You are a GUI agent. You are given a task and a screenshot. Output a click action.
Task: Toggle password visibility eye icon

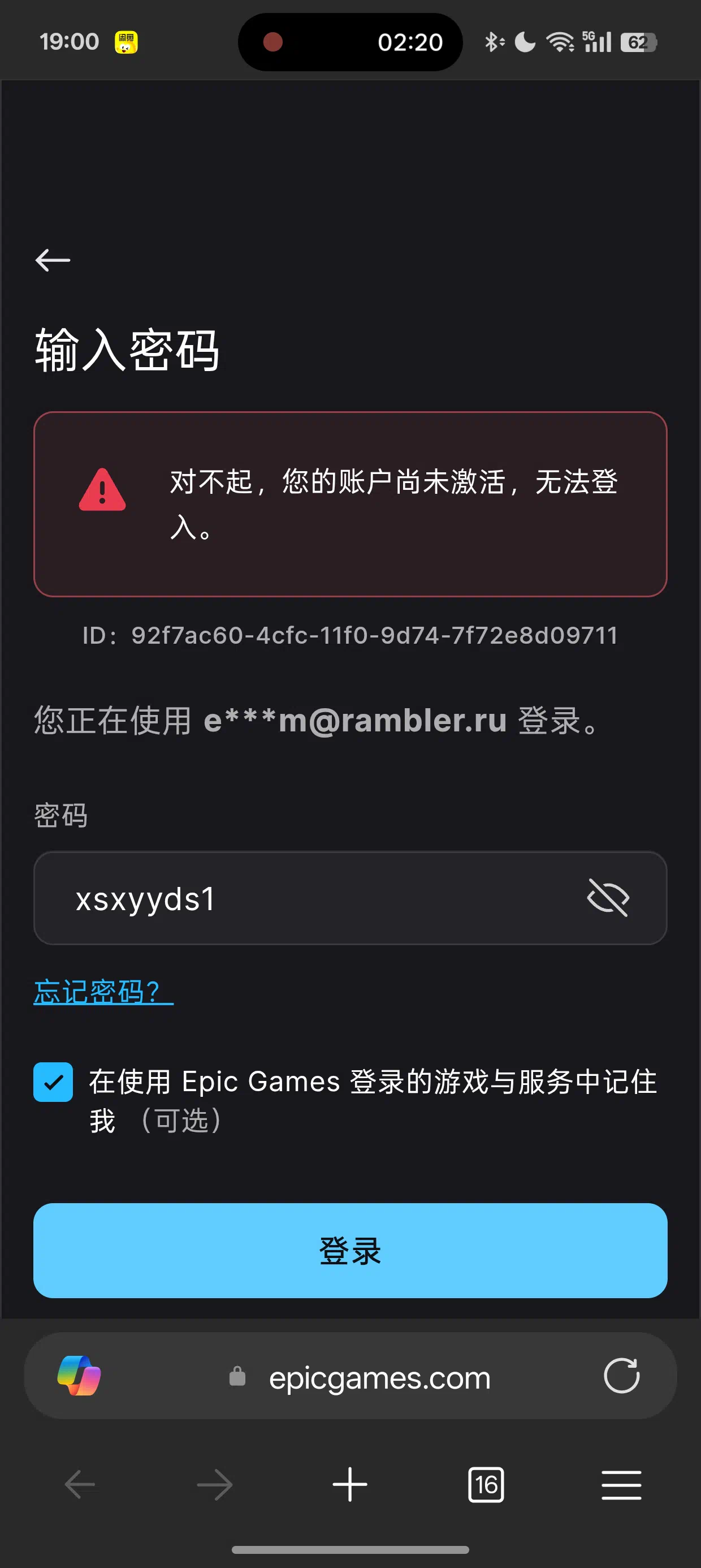608,897
